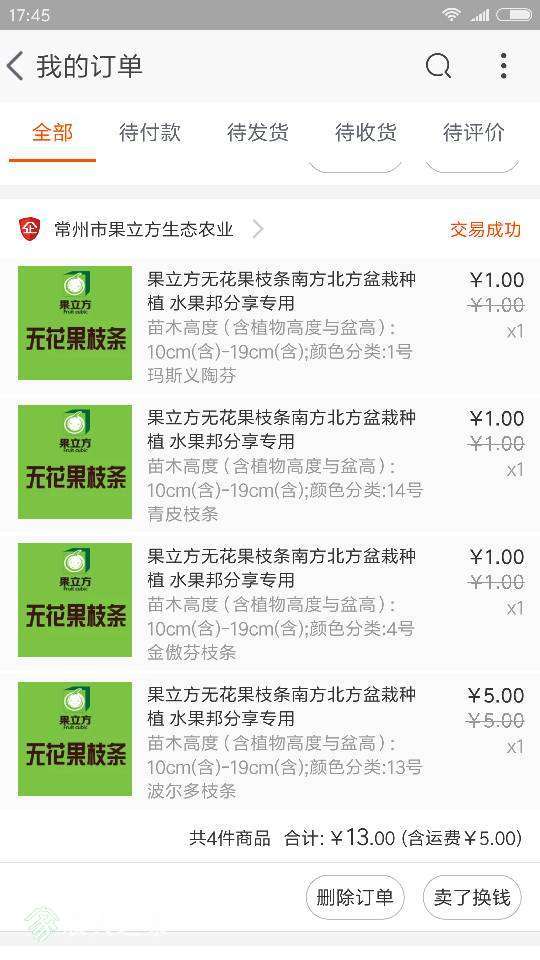Select the 全部 tab
This screenshot has height=960, width=540.
53,132
